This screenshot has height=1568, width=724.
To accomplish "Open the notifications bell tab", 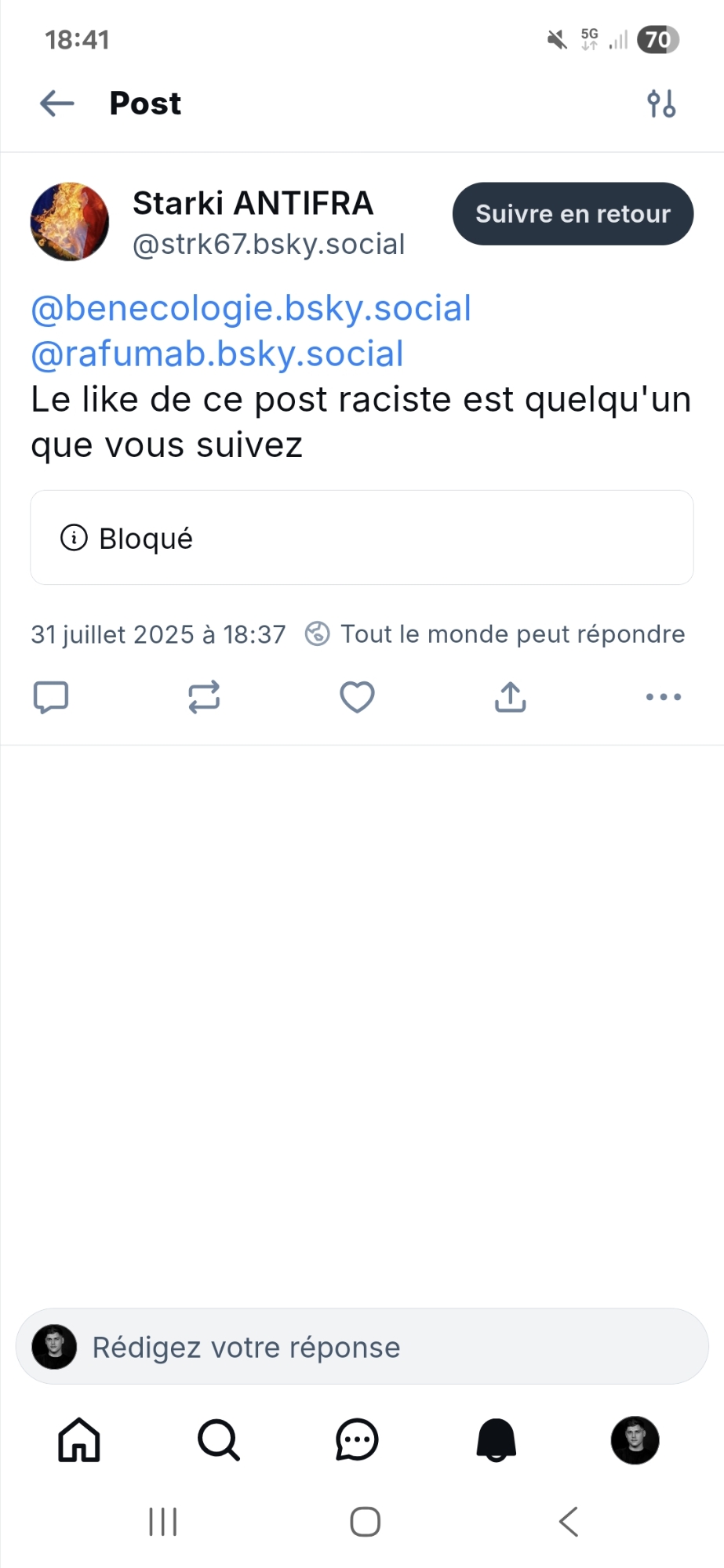I will coord(496,1440).
